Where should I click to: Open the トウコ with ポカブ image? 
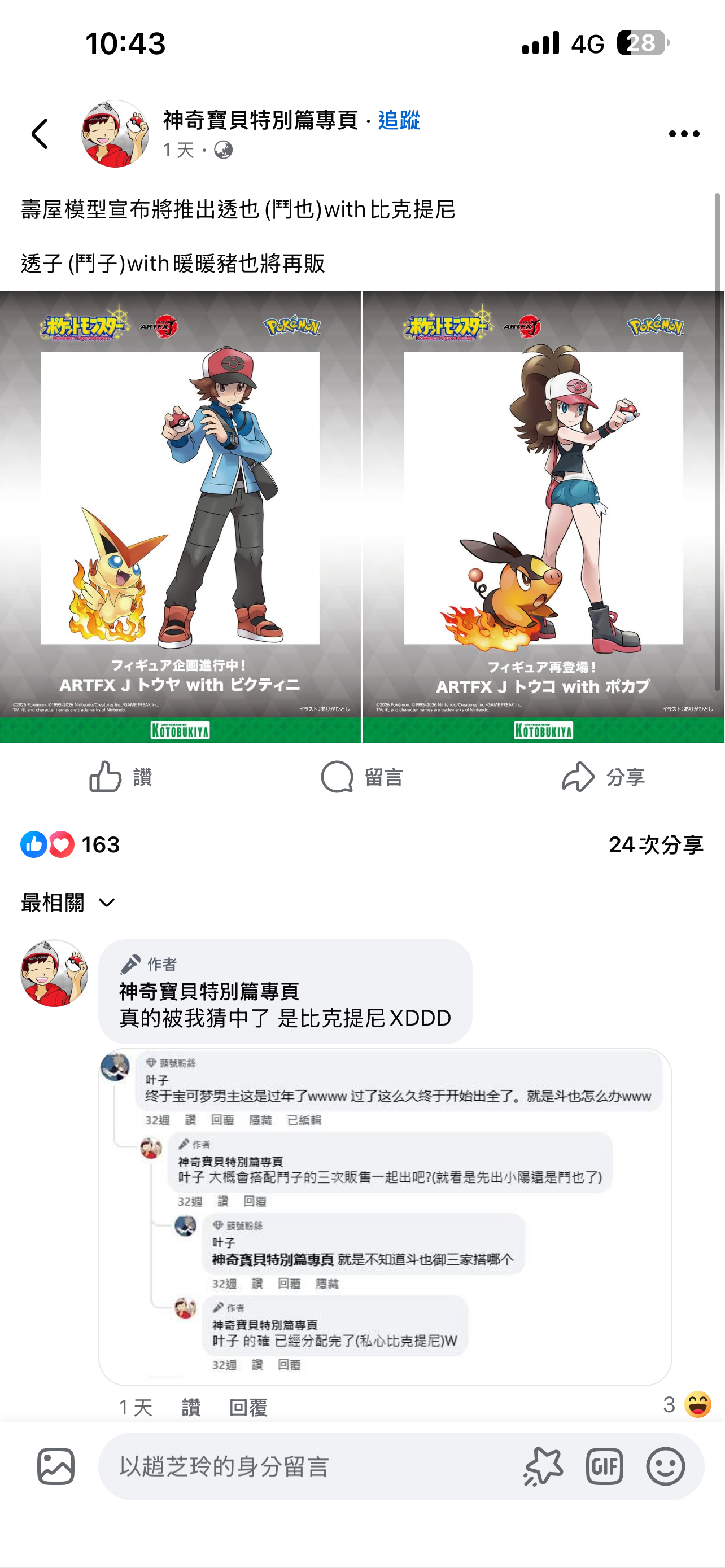tap(543, 516)
